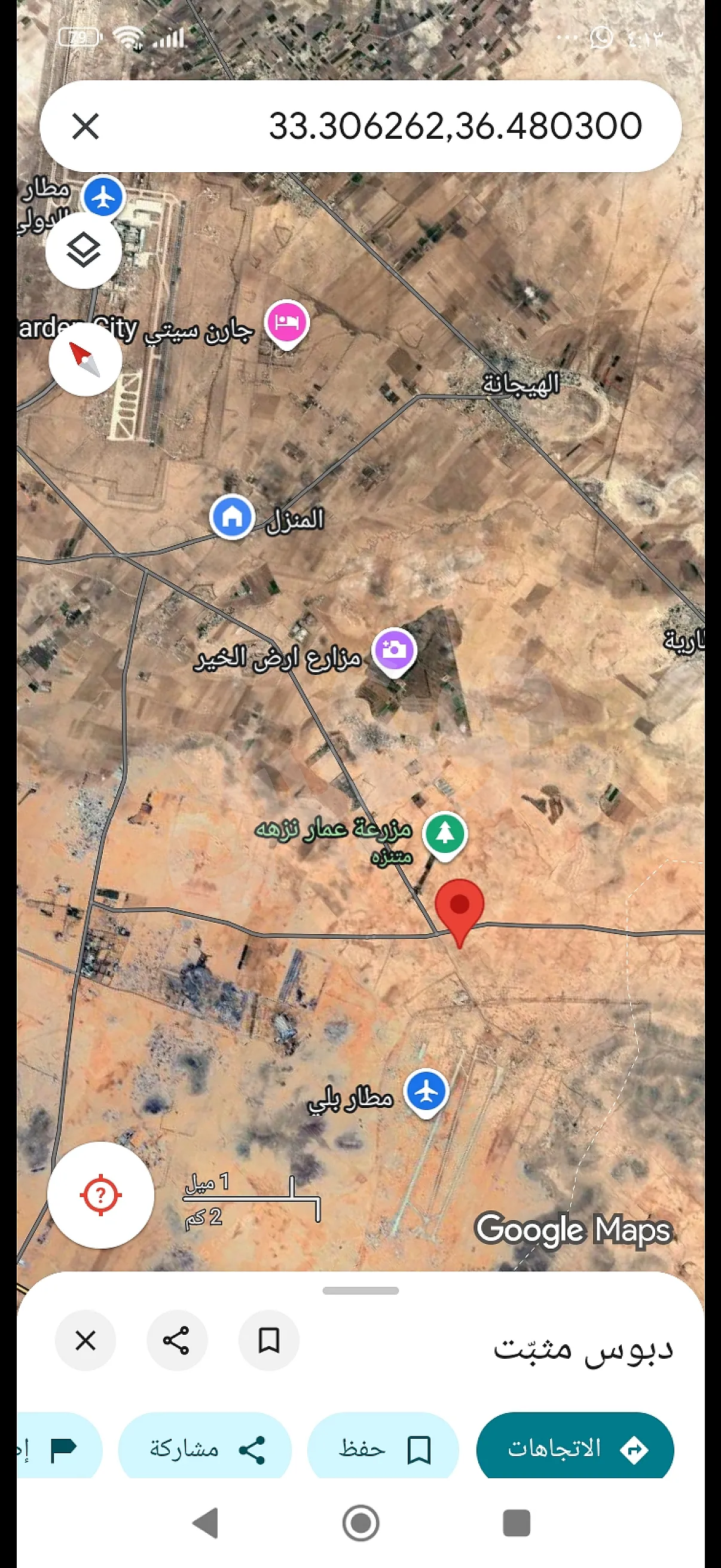
Task: Open the map layers button
Action: pyautogui.click(x=83, y=250)
